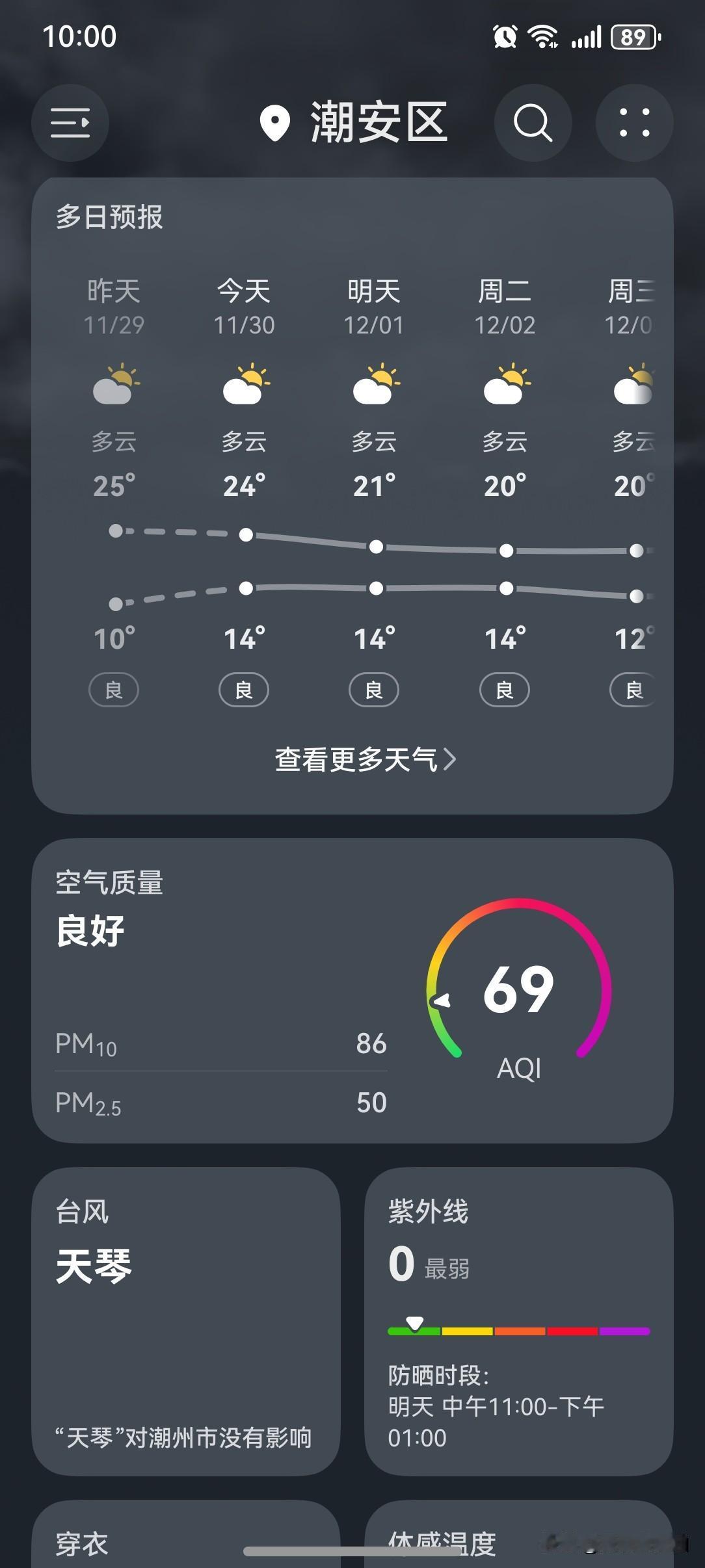Select today's cloudy weather icon

click(x=244, y=385)
